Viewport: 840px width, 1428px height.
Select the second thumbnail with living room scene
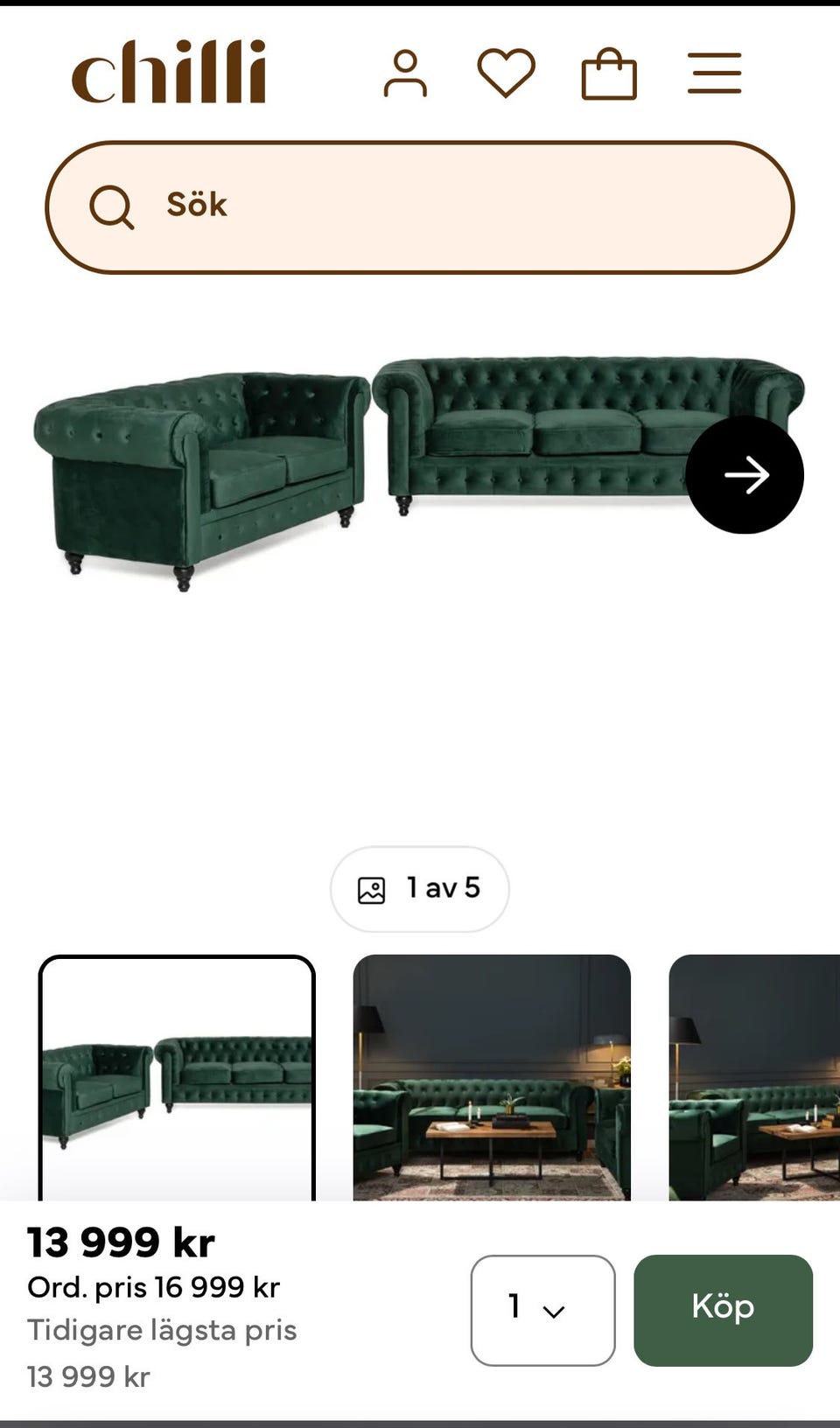[492, 1078]
